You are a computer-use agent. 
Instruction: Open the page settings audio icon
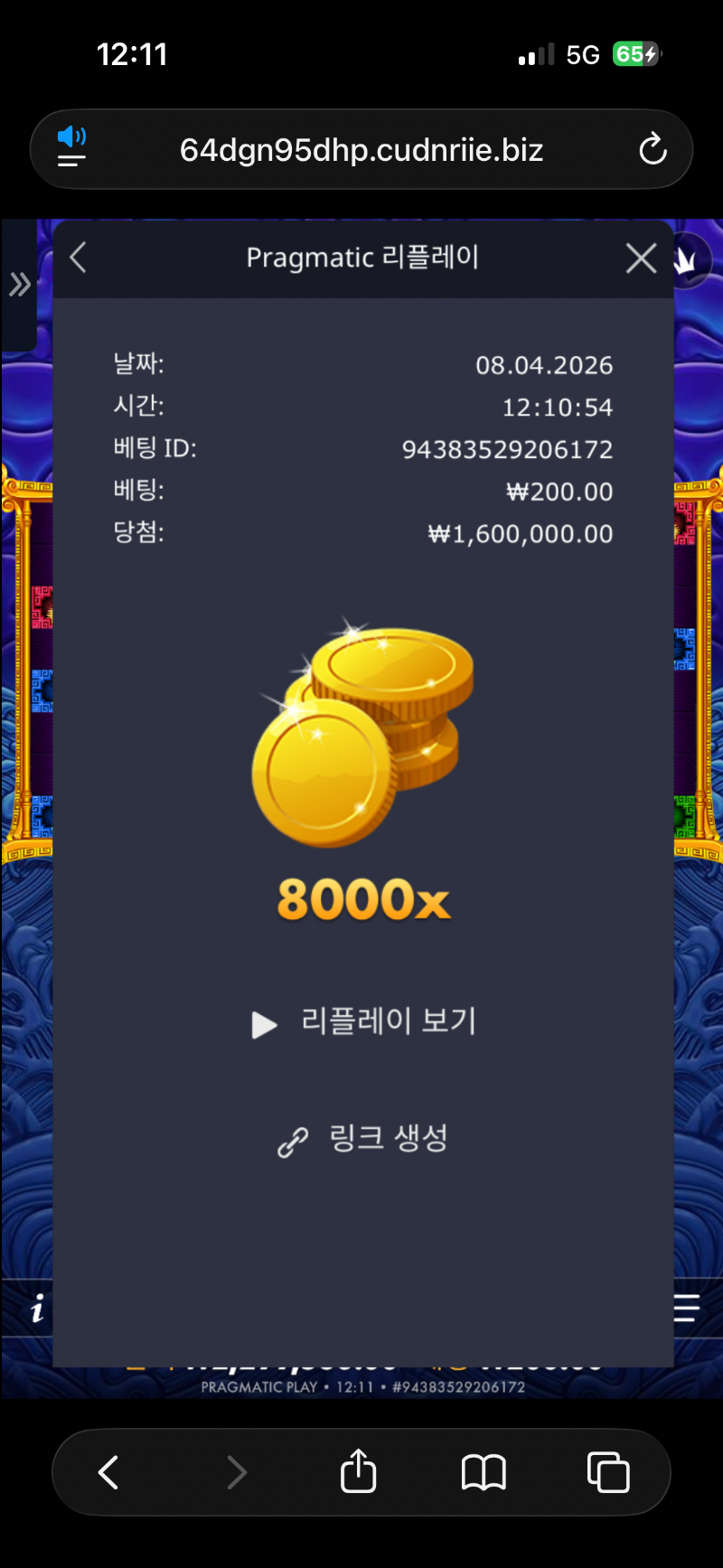pyautogui.click(x=71, y=147)
